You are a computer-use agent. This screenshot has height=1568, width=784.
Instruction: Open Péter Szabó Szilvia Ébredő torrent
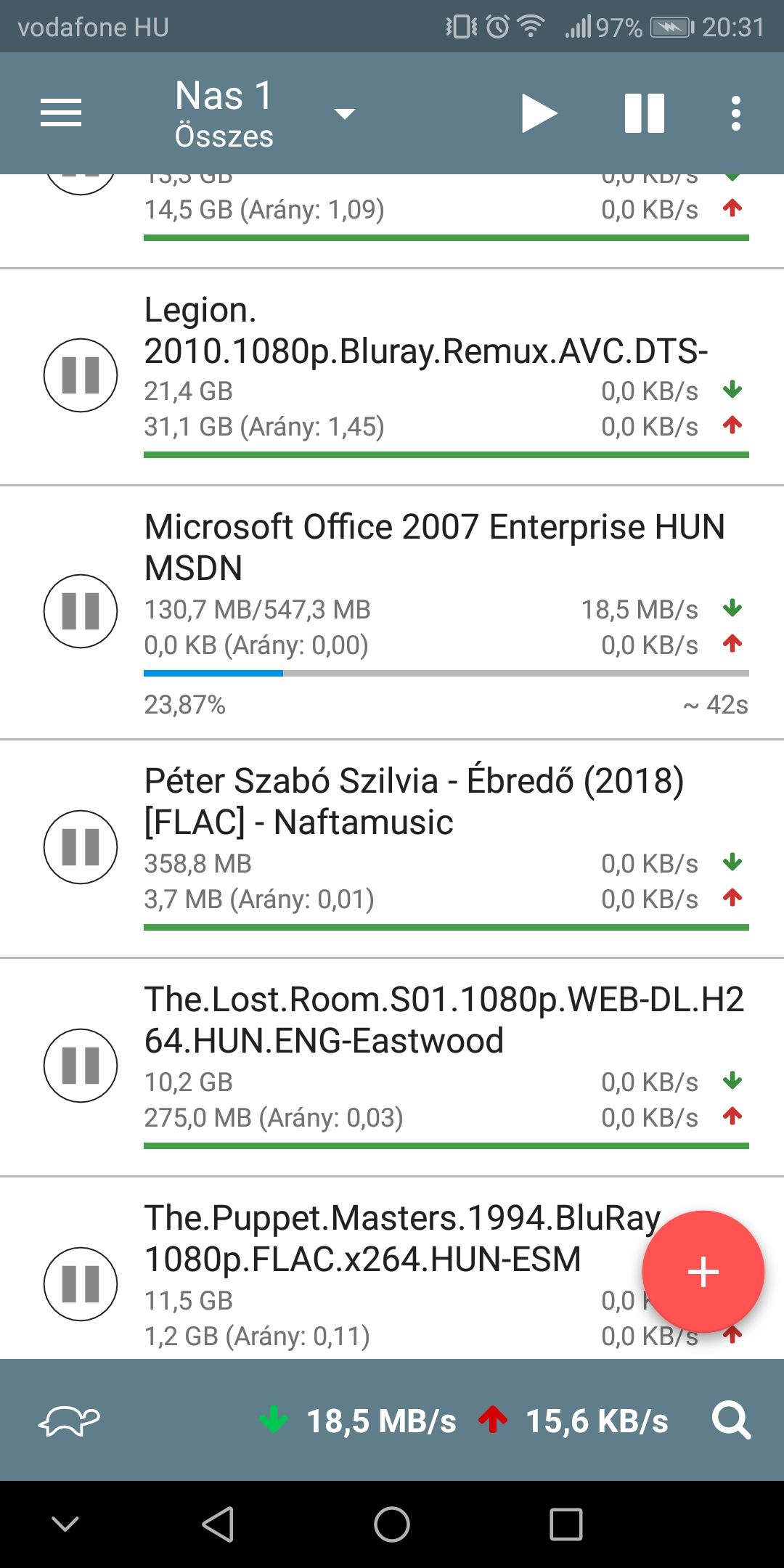tap(414, 801)
